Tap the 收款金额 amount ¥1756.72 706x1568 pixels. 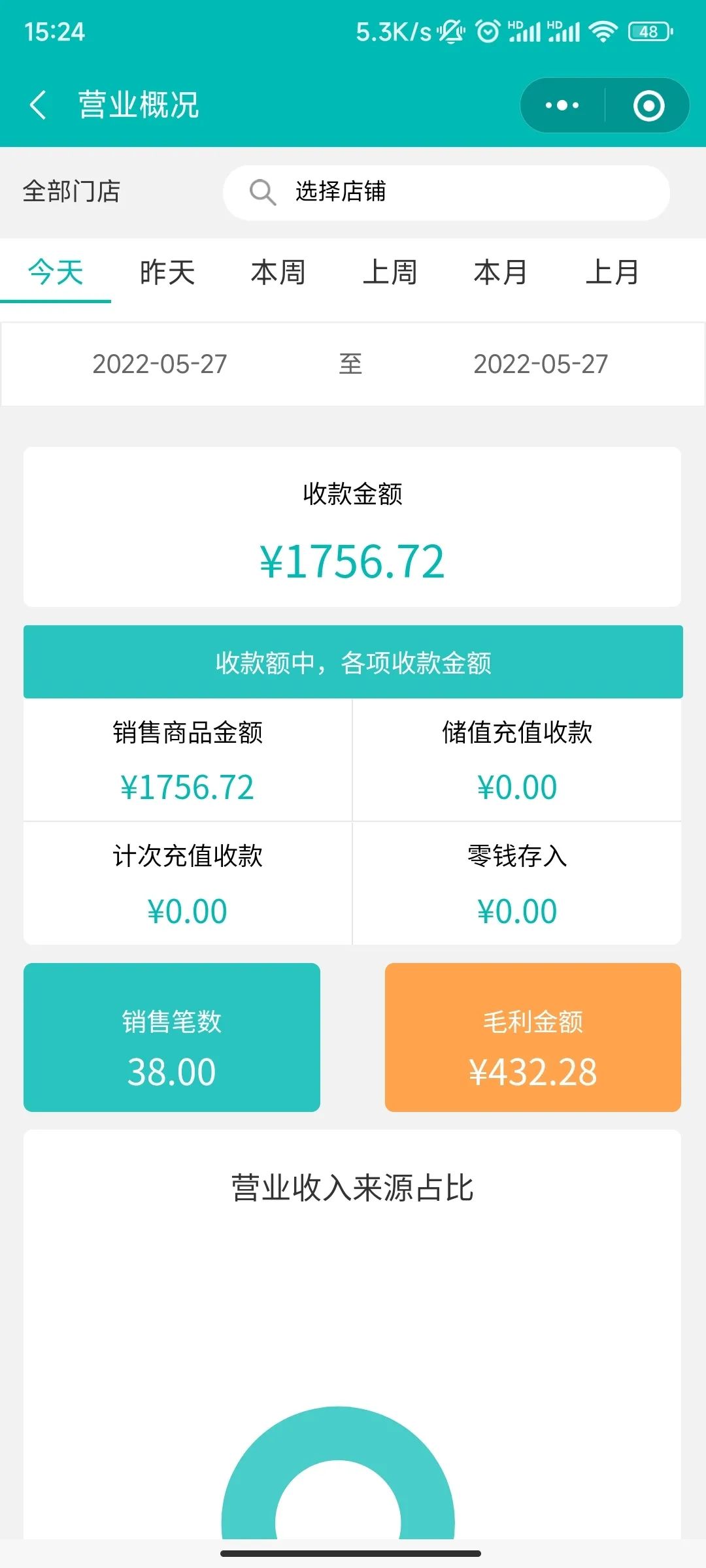click(353, 559)
